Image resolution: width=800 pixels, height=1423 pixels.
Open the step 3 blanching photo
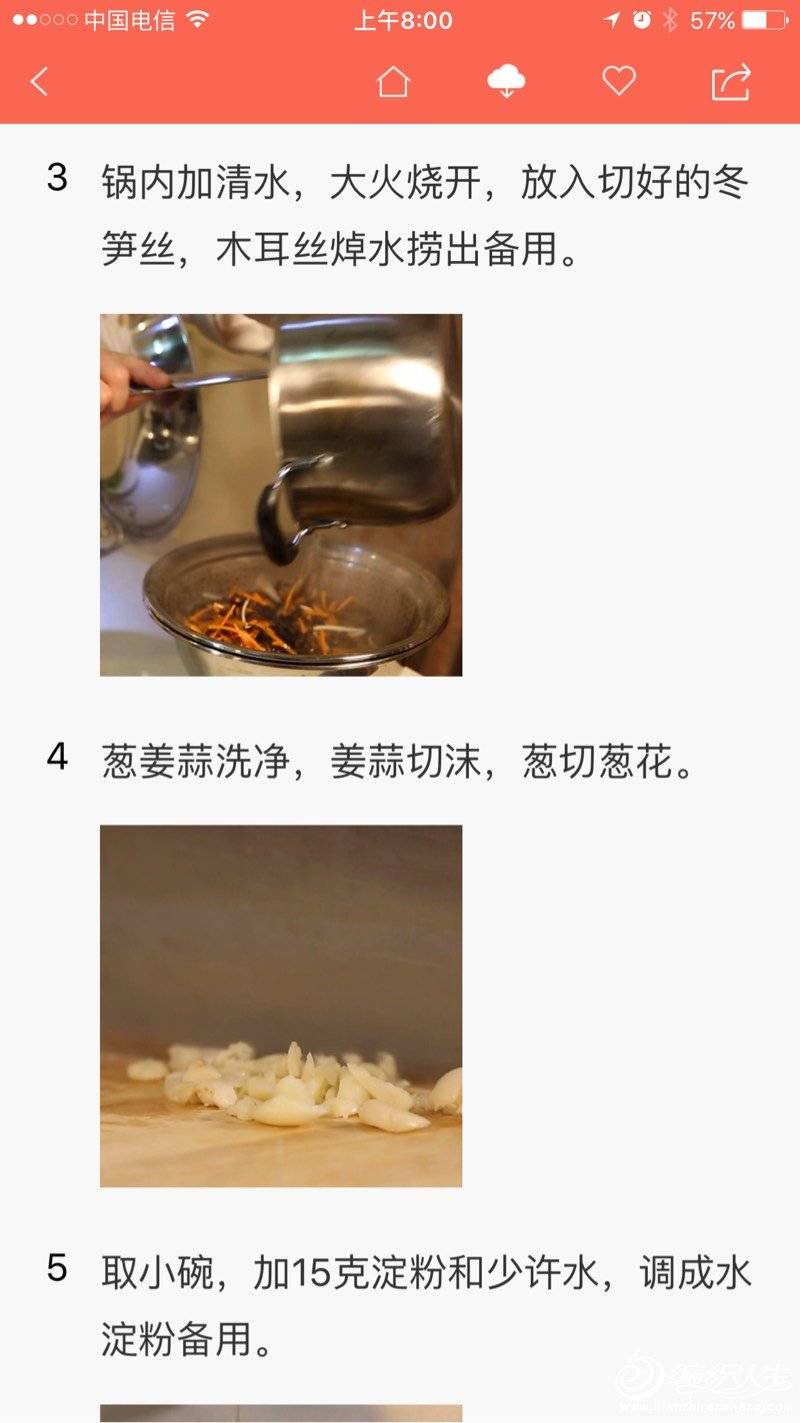[x=281, y=495]
